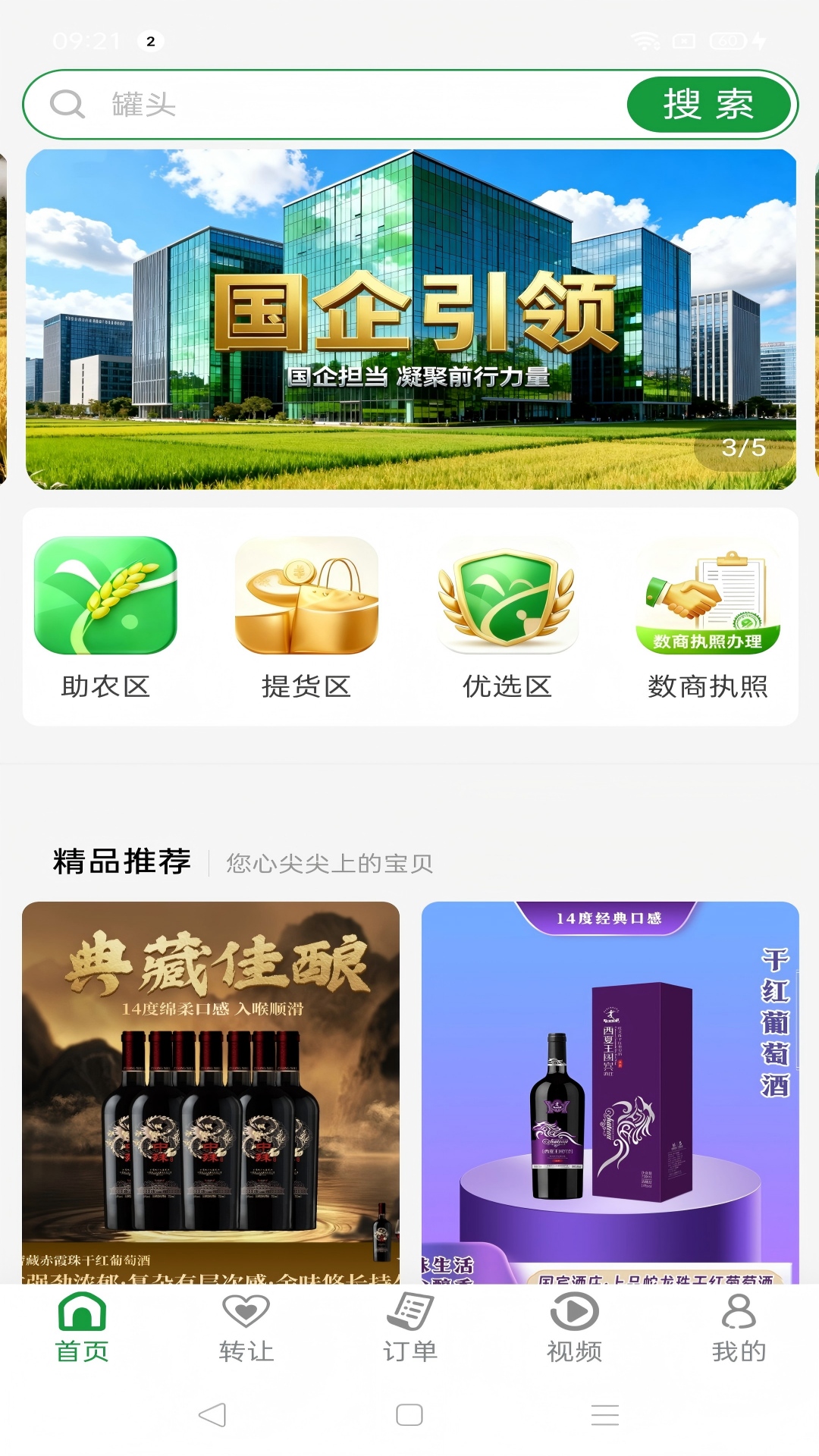Open the 助农区 (farm assistance) section icon

pyautogui.click(x=106, y=599)
